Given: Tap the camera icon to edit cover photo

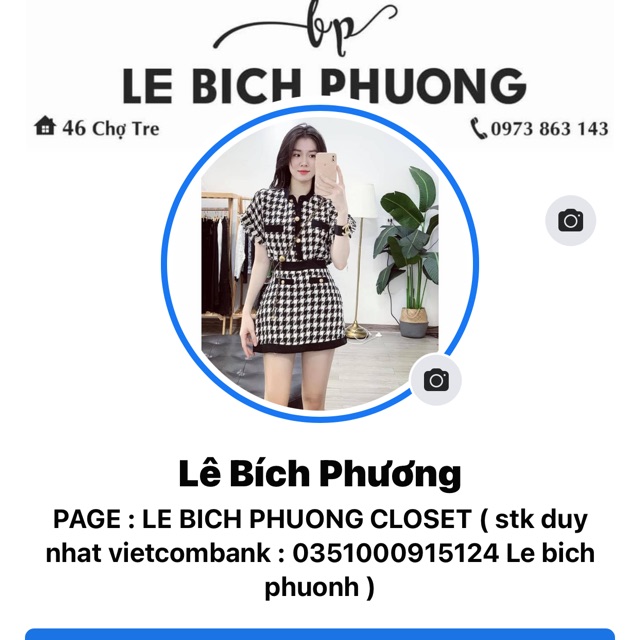Looking at the screenshot, I should tap(570, 221).
